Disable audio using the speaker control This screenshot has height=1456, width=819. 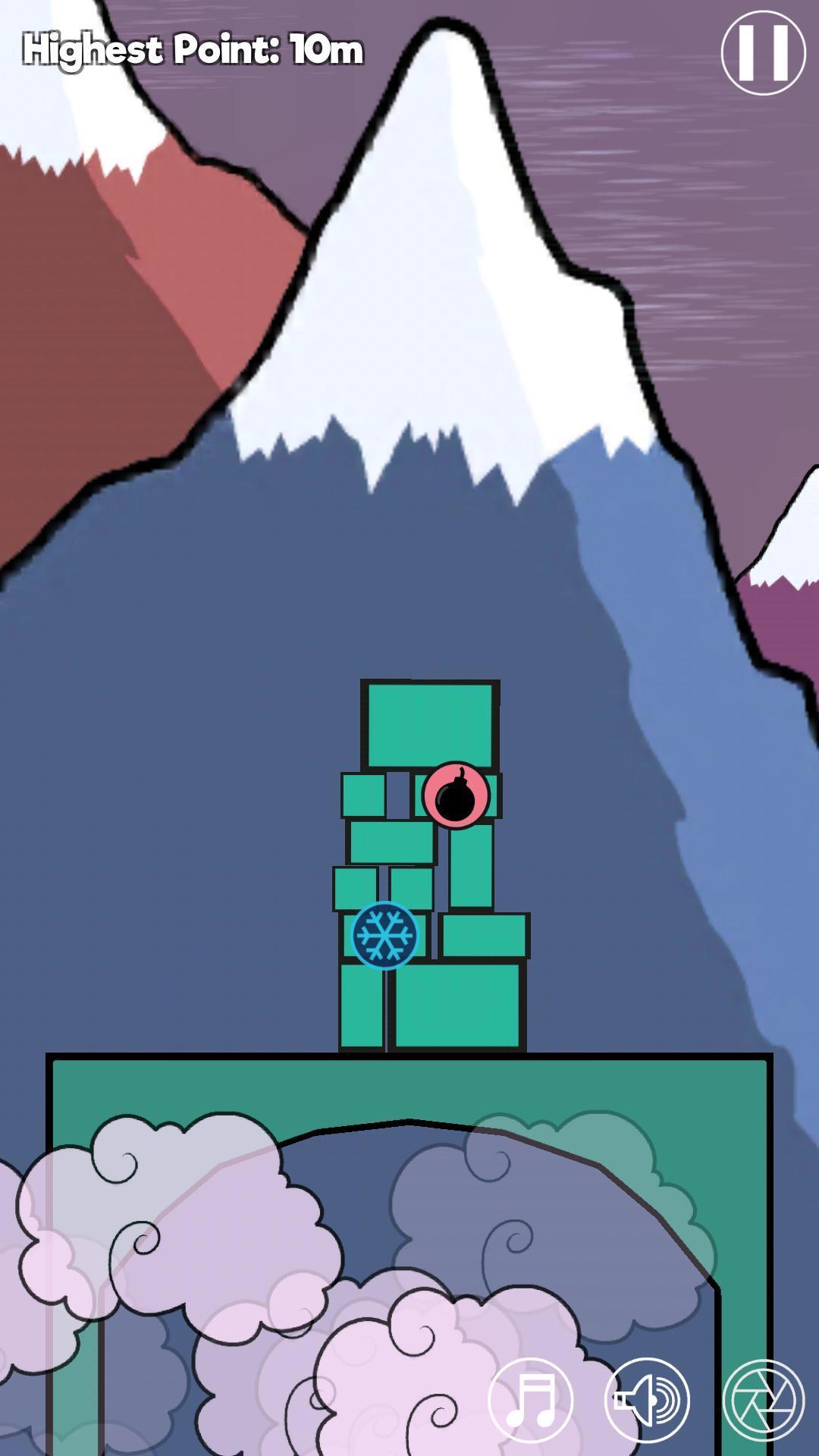(648, 1401)
